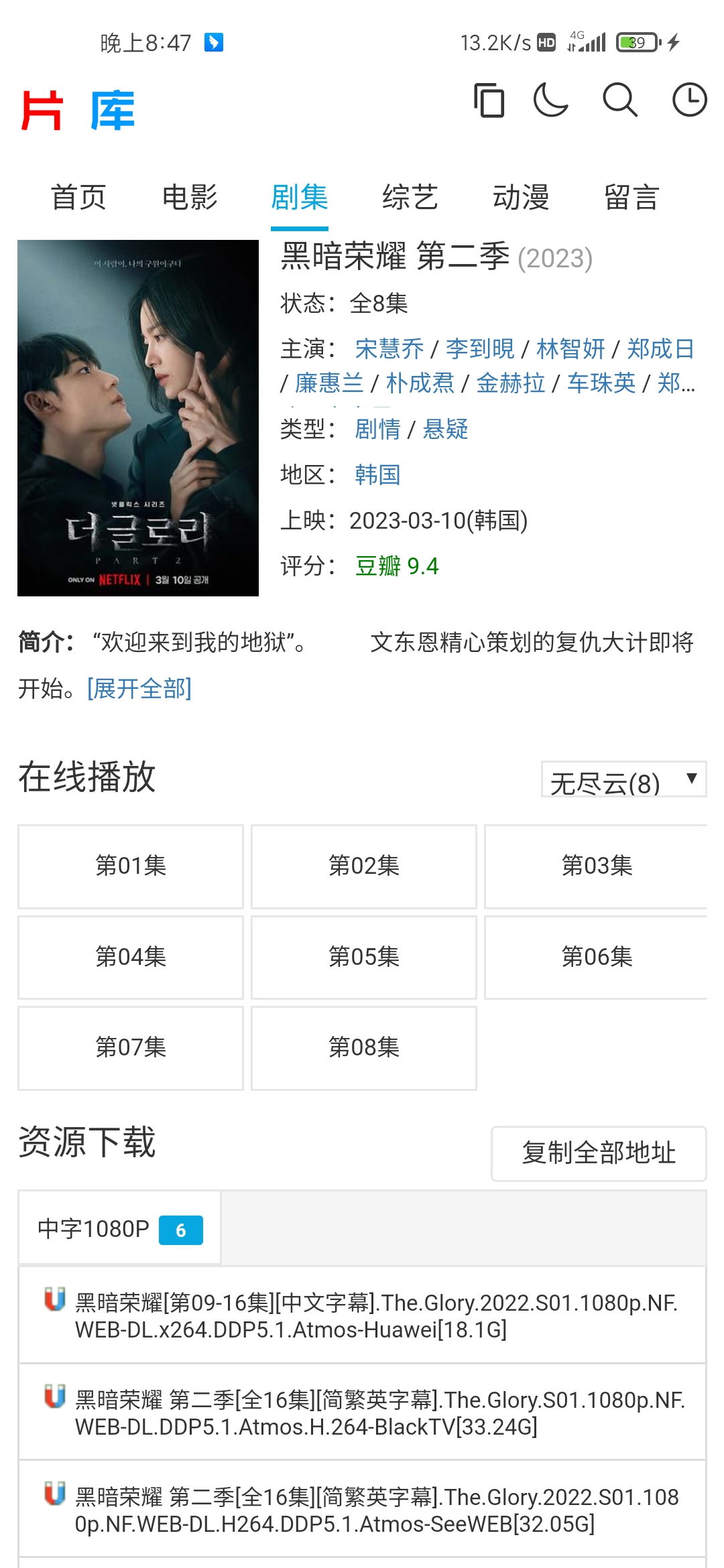Viewport: 724px width, 1568px height.
Task: Go to the 首页 tab
Action: coord(78,198)
